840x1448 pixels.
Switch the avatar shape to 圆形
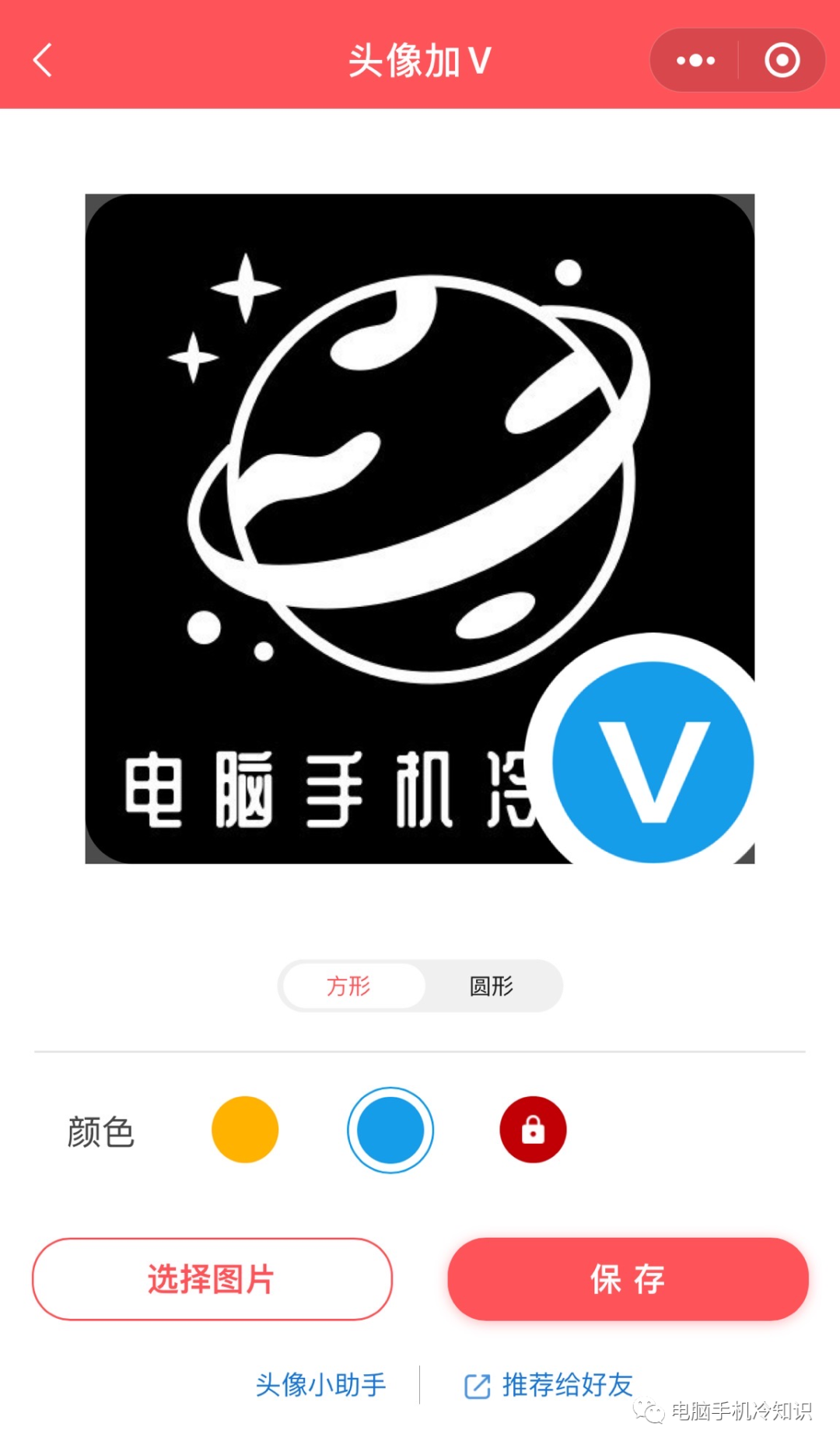(492, 986)
